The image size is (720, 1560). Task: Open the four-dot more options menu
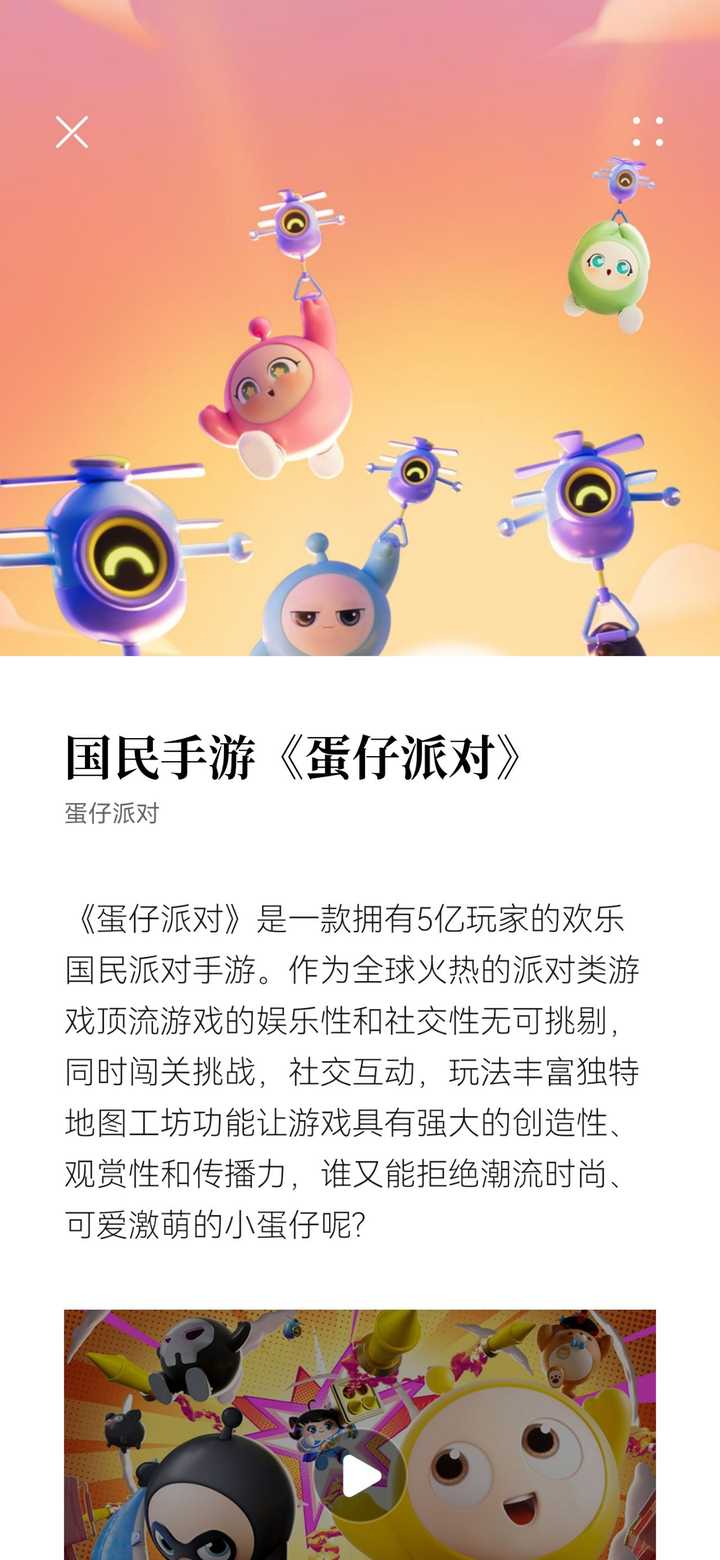pyautogui.click(x=647, y=132)
